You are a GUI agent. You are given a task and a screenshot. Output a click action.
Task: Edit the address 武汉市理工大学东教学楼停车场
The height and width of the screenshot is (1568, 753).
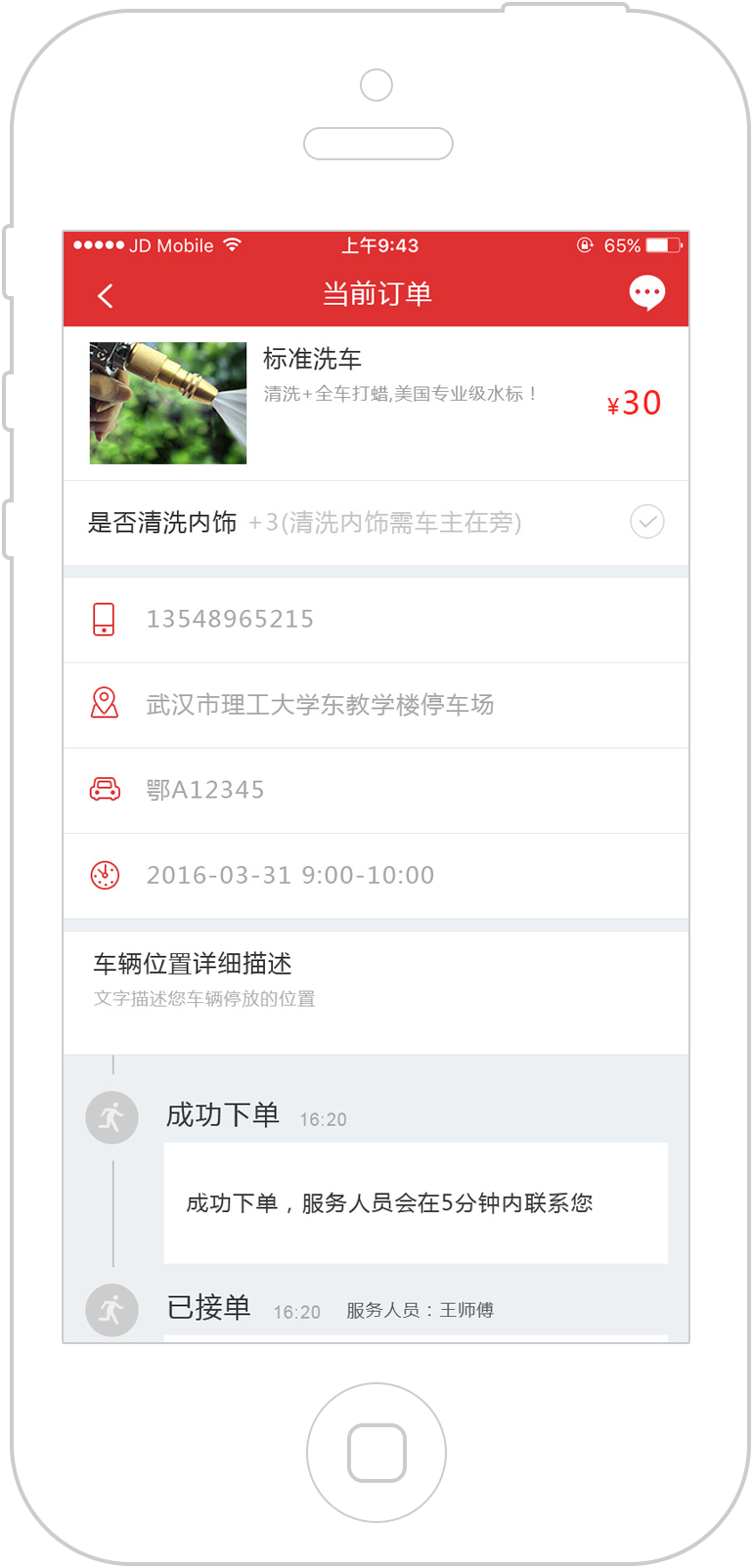[x=376, y=705]
